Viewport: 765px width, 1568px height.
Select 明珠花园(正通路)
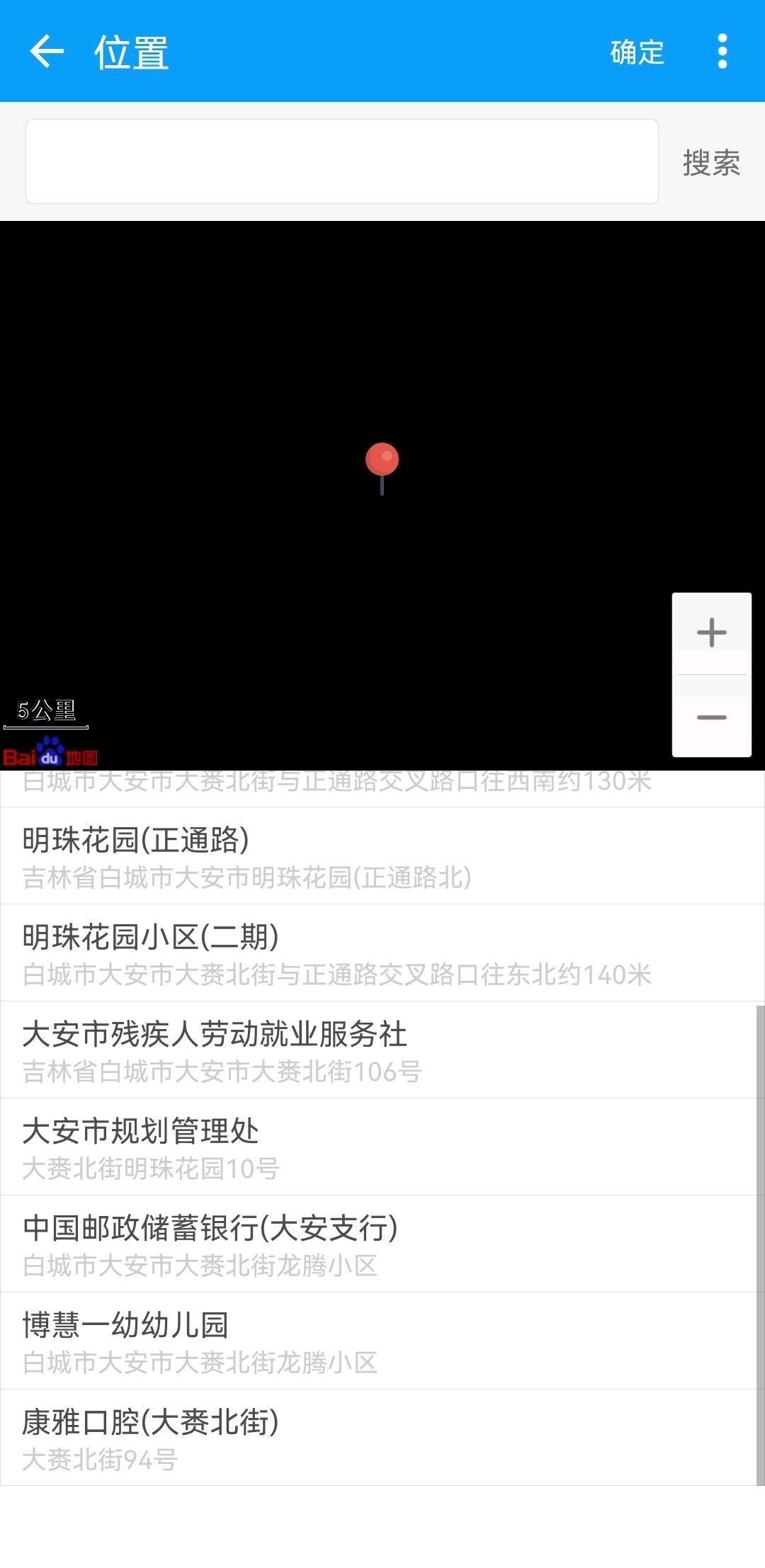pos(382,856)
